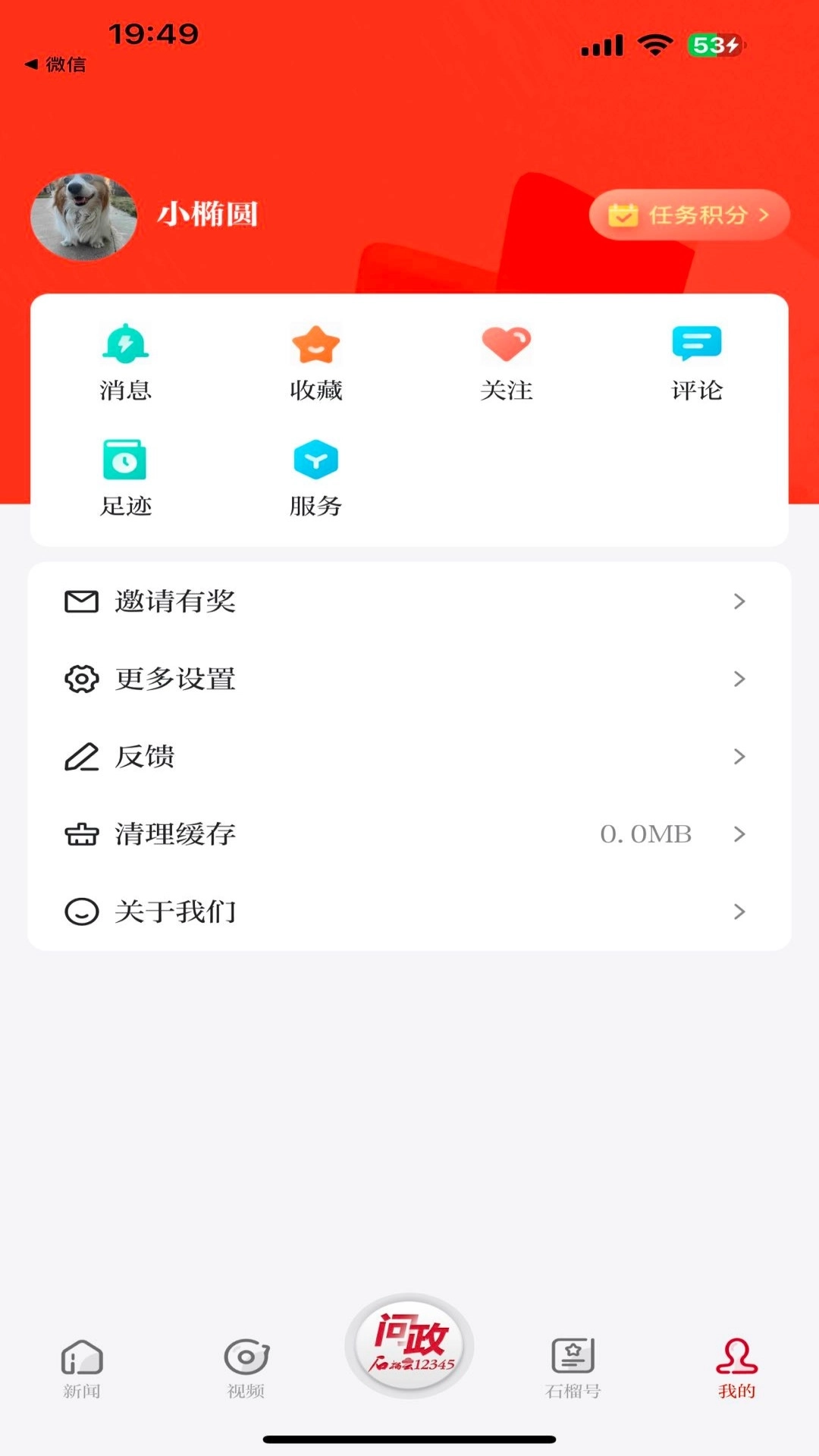Select 清理缓存 to clear cache

pos(174,834)
